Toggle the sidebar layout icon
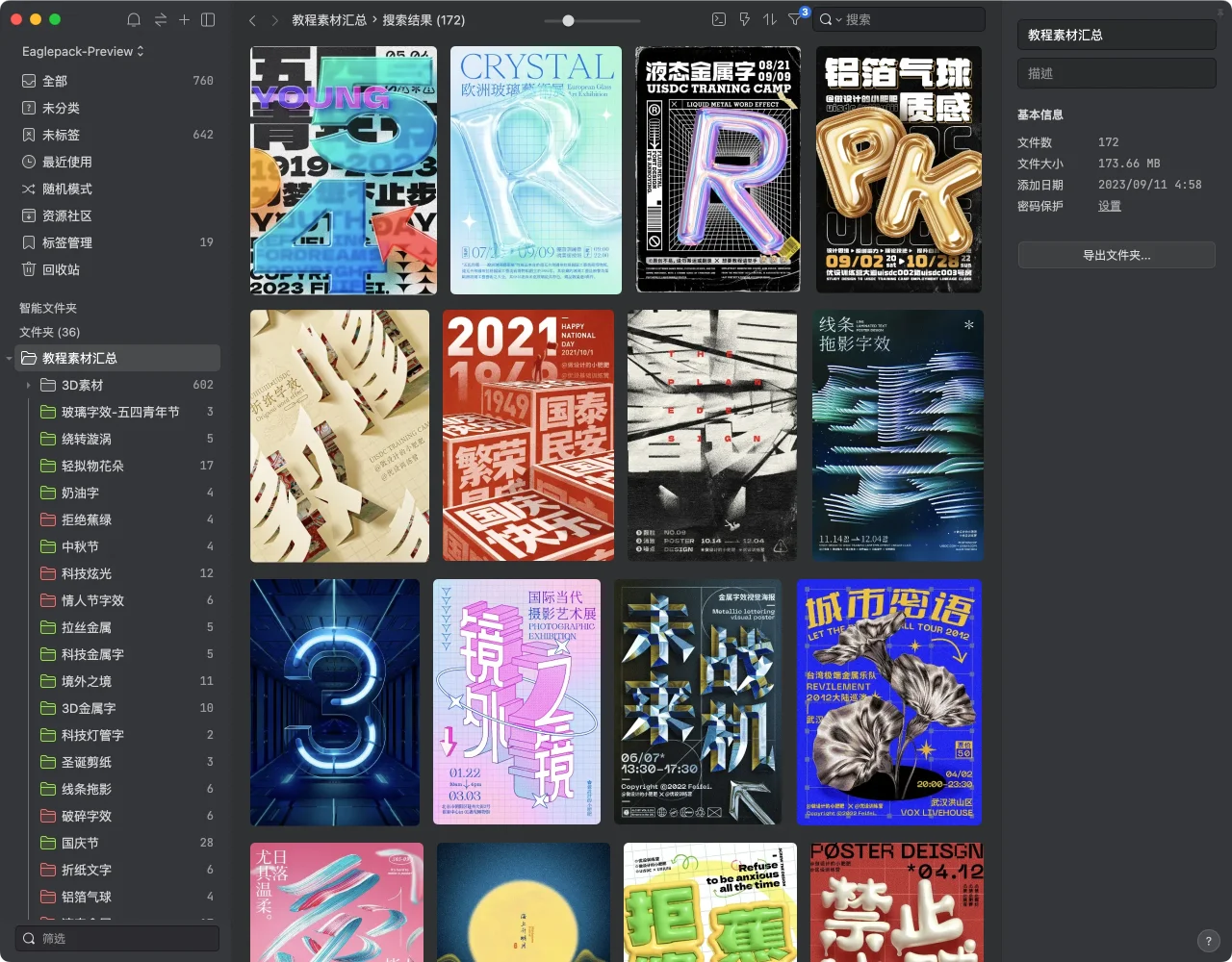 tap(208, 19)
